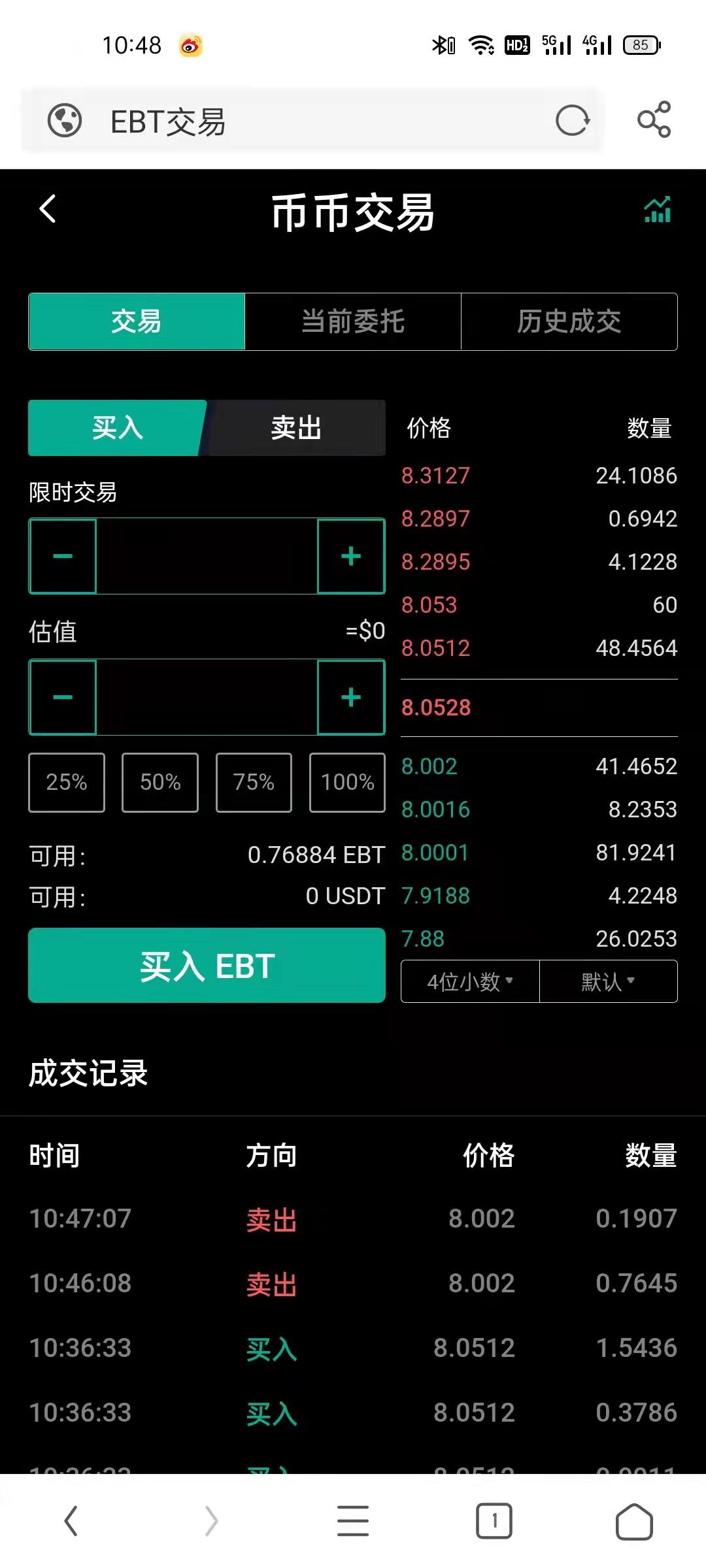Open the candlestick chart view

(x=658, y=210)
